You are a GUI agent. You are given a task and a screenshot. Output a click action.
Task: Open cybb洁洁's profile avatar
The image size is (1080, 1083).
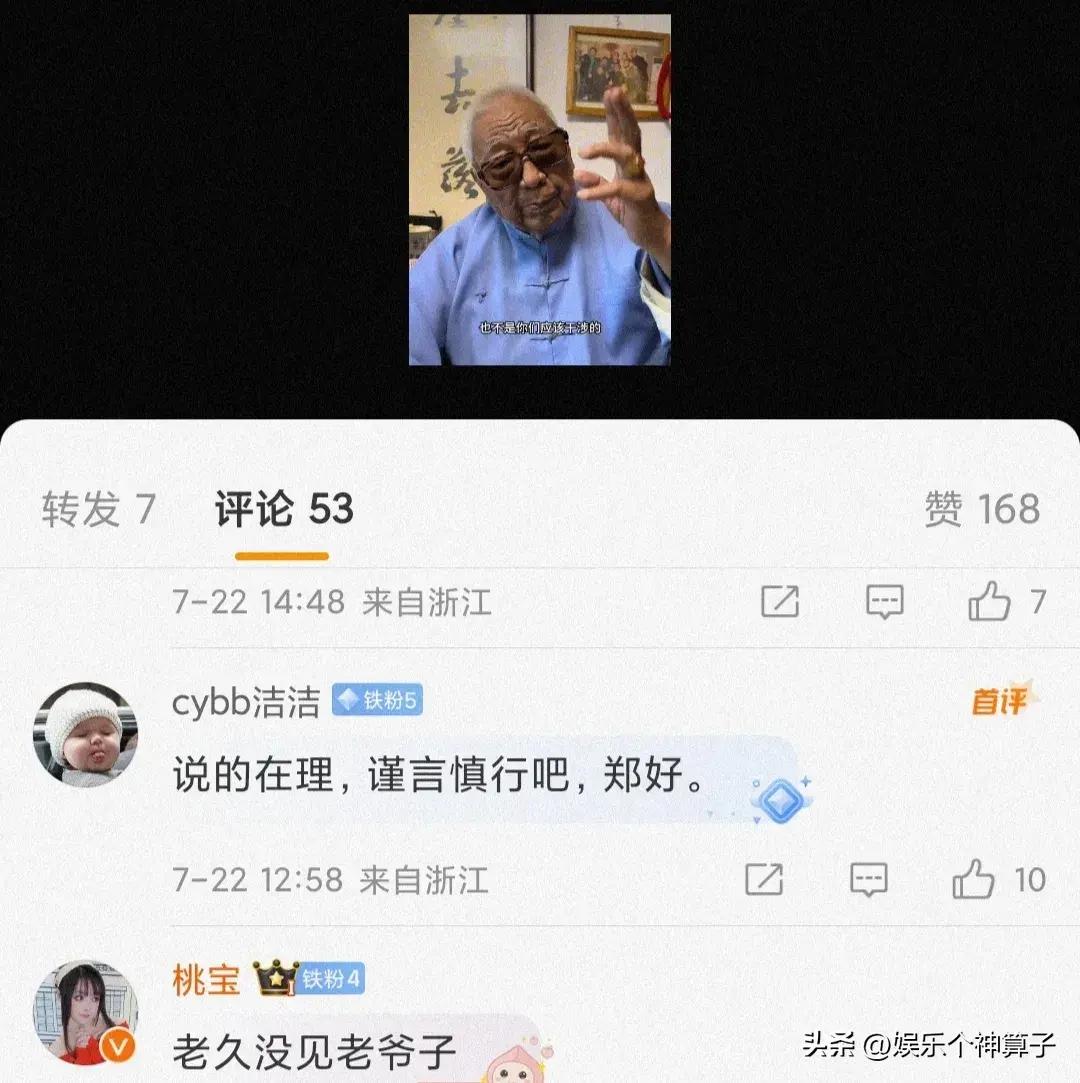[x=85, y=734]
